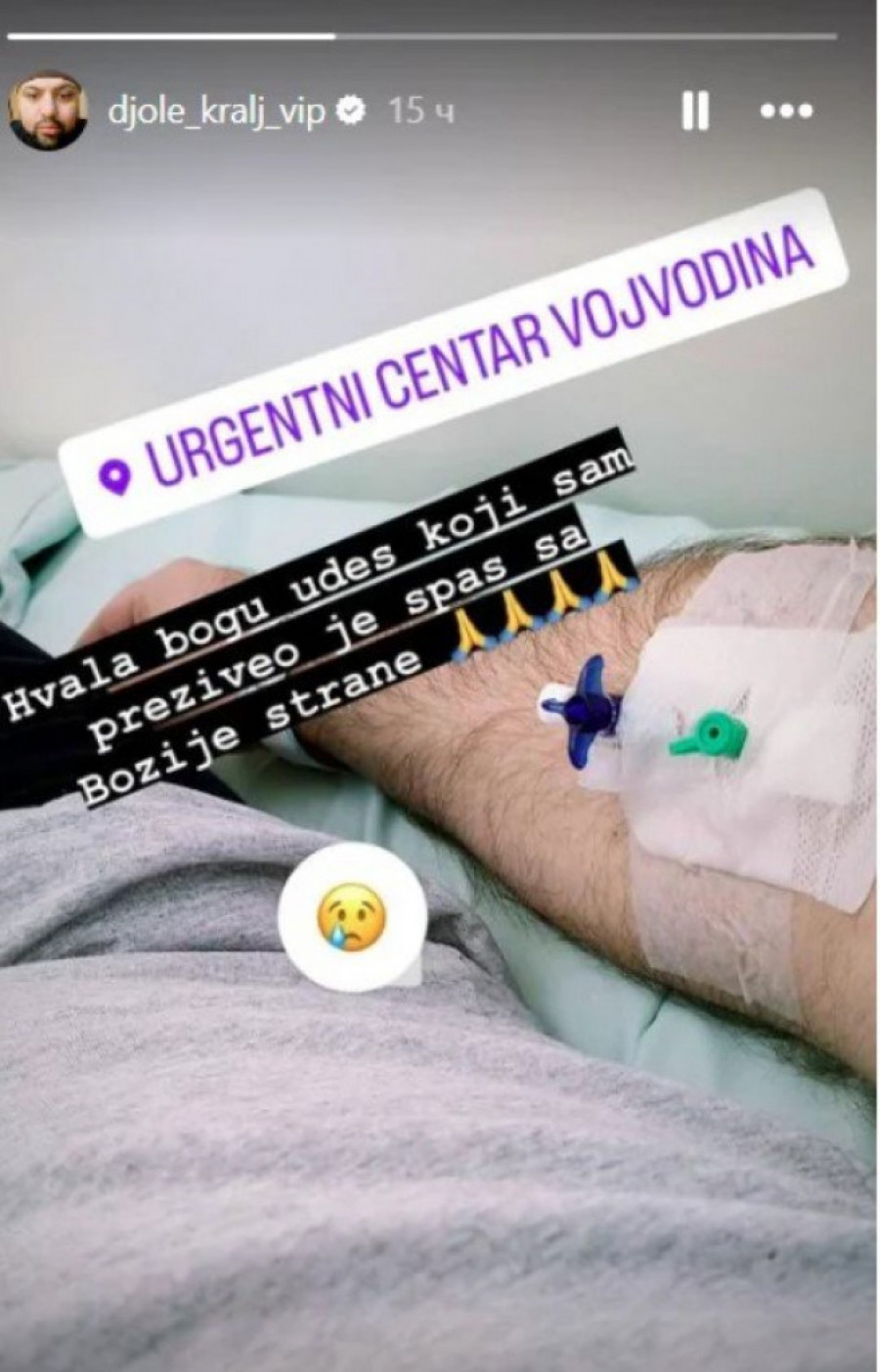
Task: Tap the profile avatar of the story author
Action: (46, 112)
